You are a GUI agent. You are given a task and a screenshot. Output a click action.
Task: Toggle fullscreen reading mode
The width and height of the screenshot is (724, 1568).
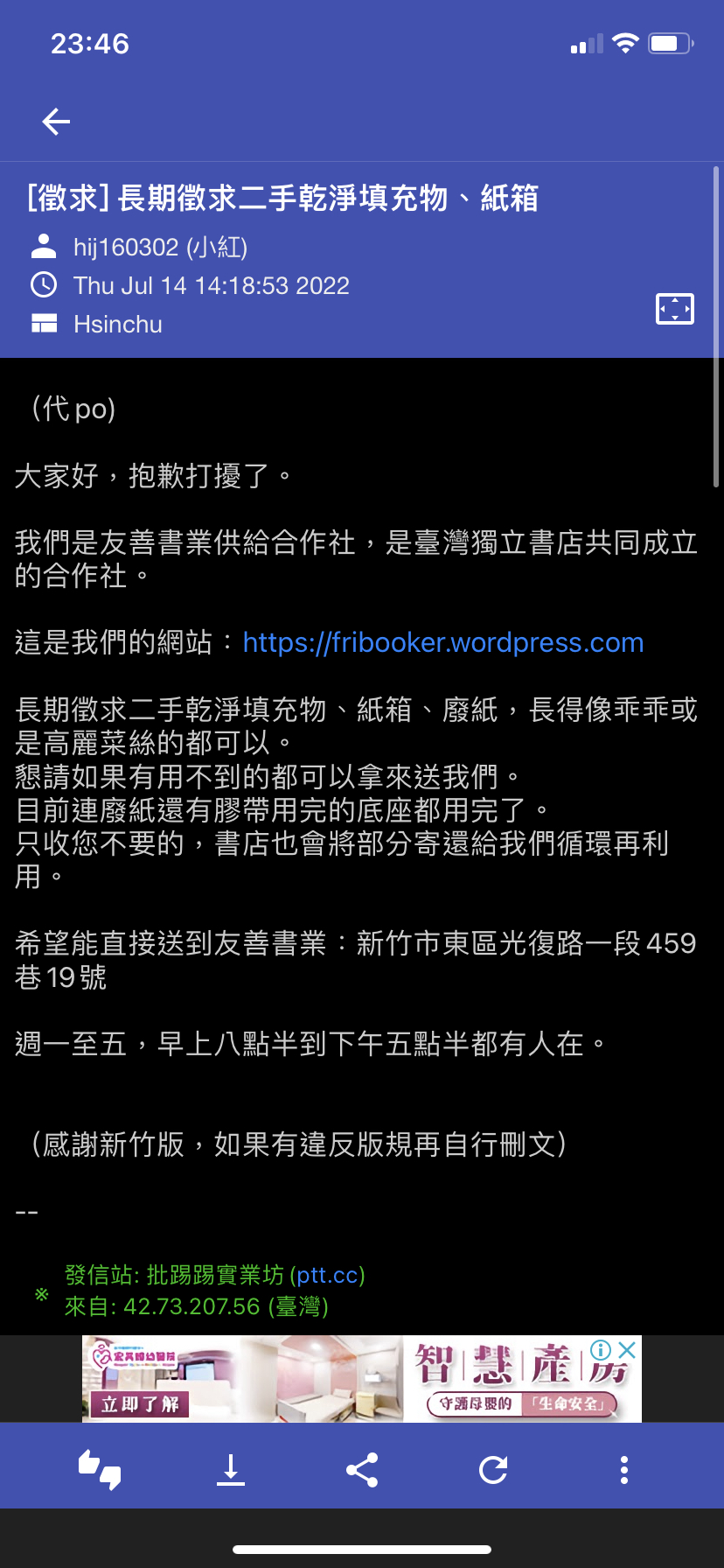click(674, 309)
